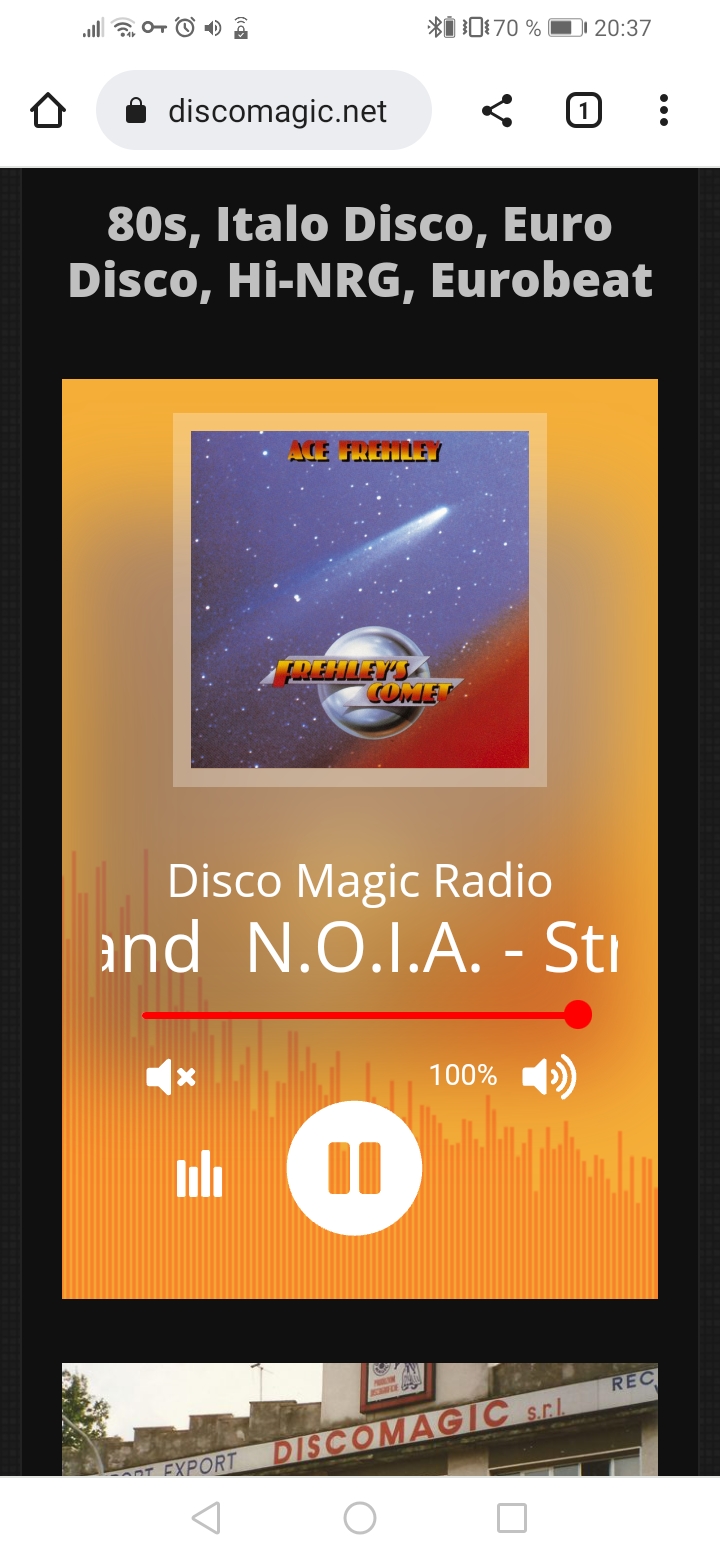The width and height of the screenshot is (720, 1560).
Task: Tap the red volume slider
Action: [x=360, y=1015]
